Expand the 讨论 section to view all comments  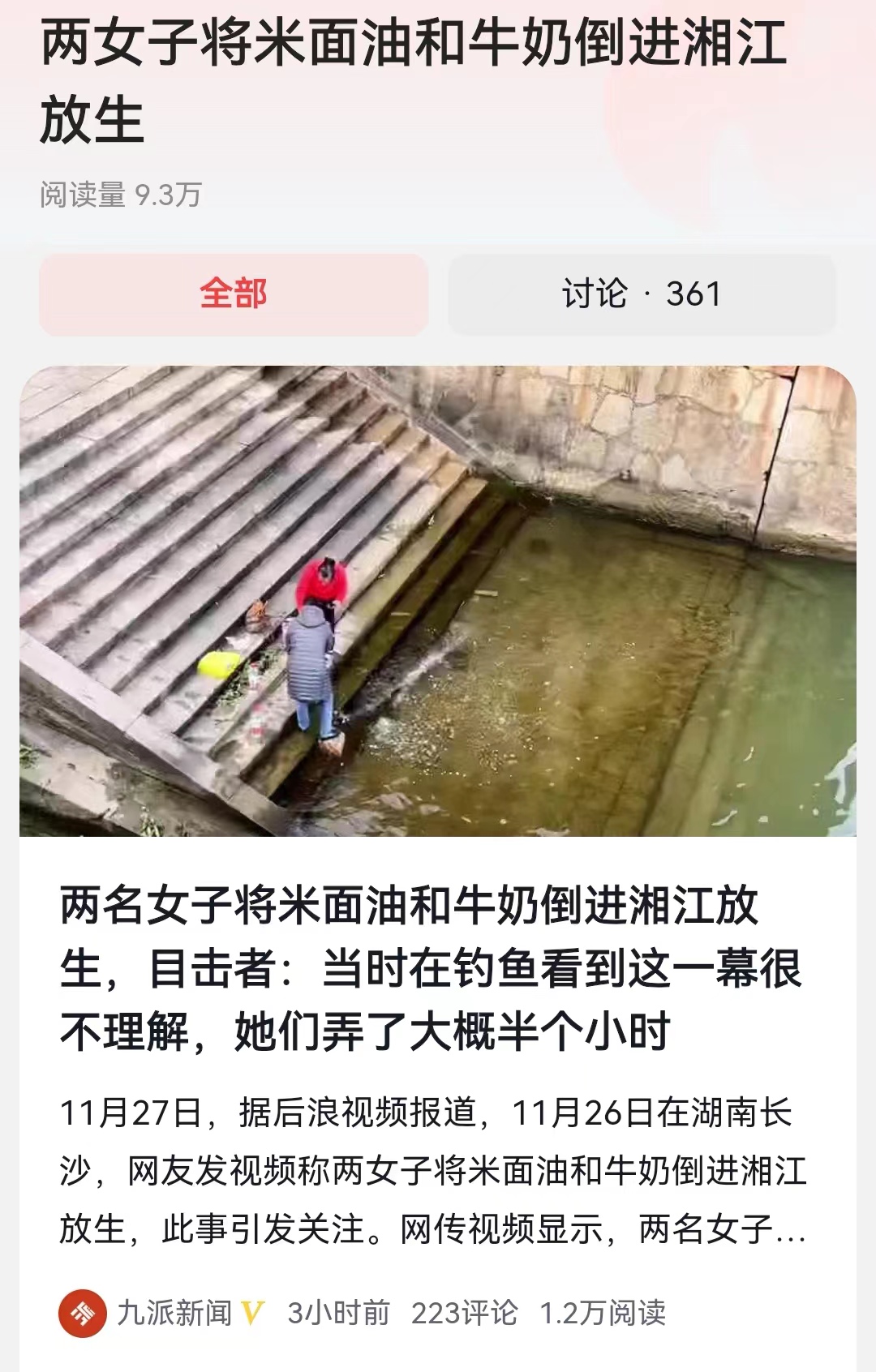coord(643,295)
